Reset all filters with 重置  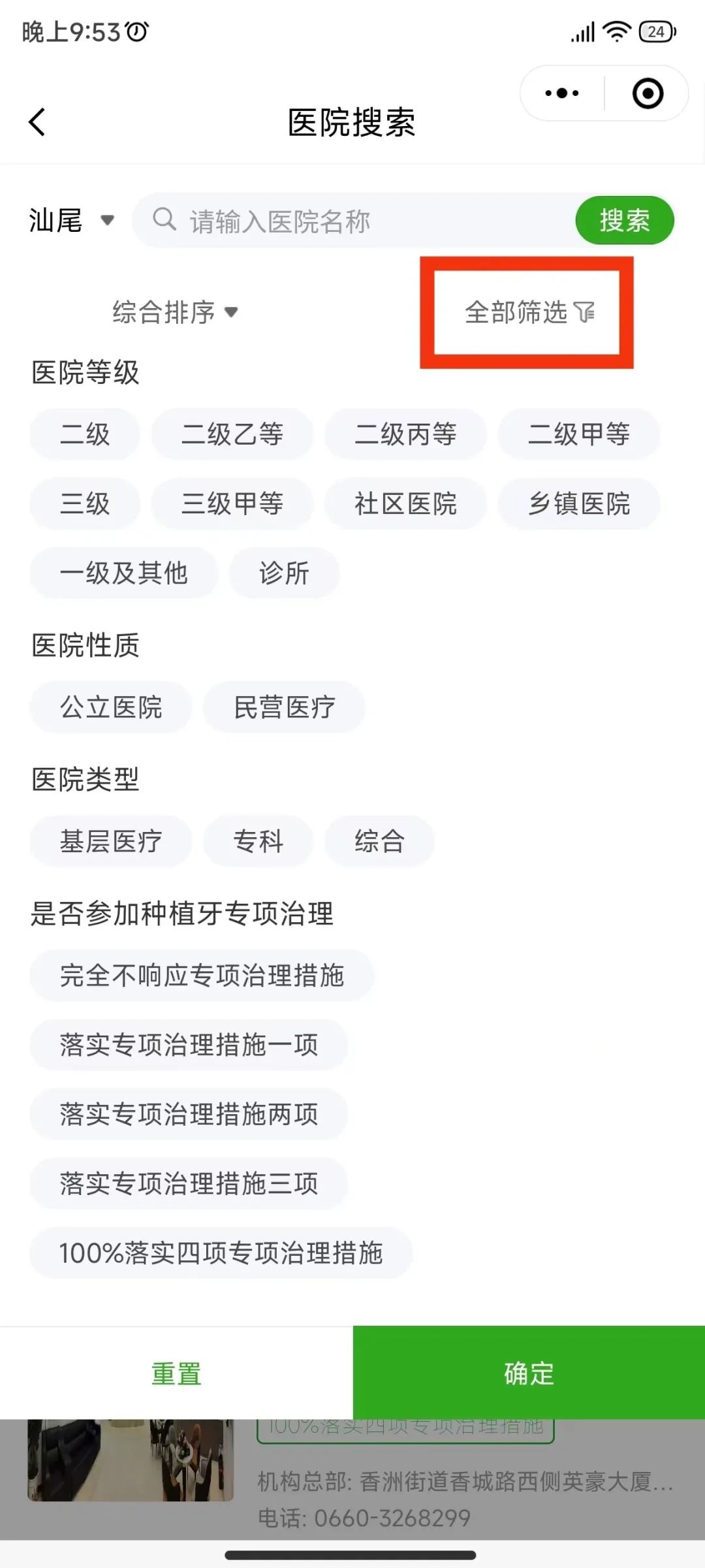click(176, 1373)
